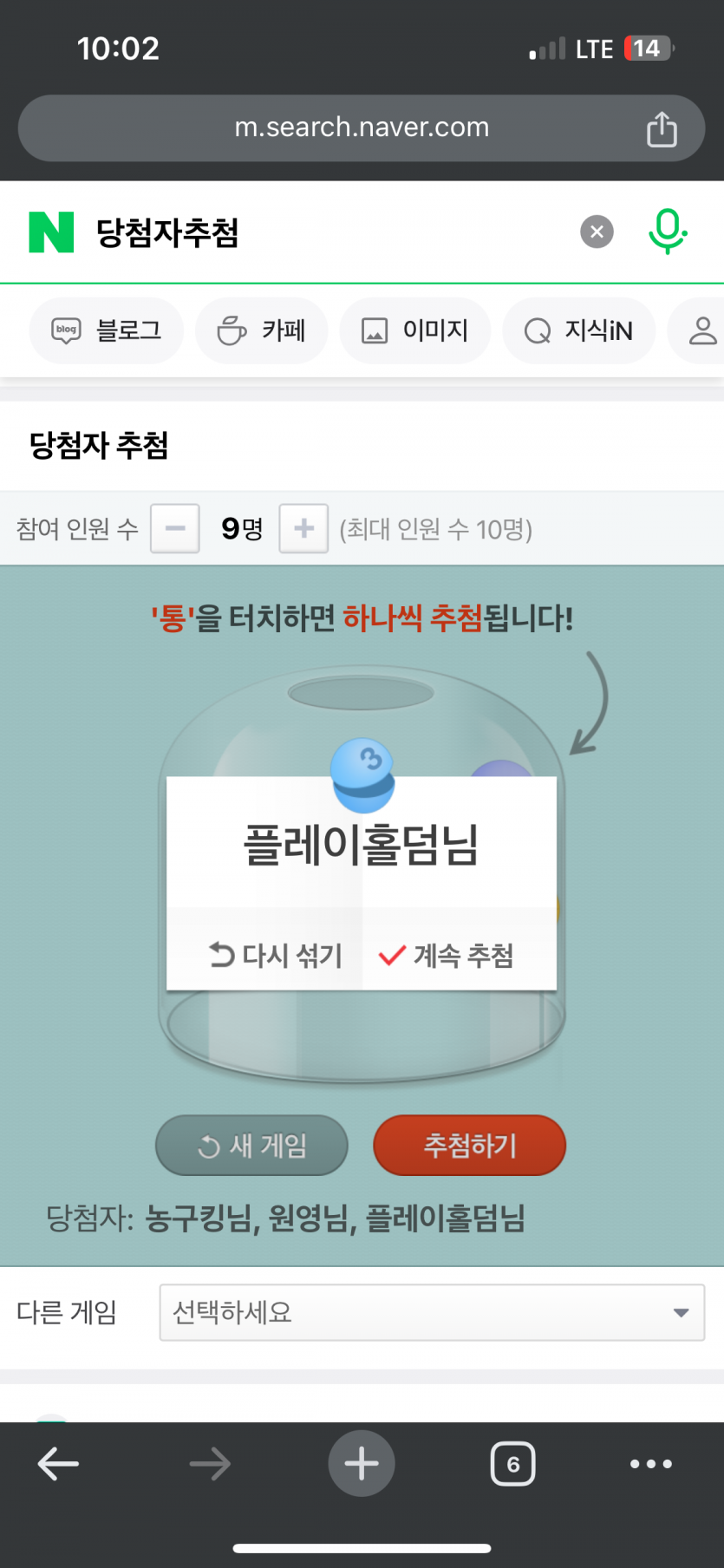The image size is (724, 1568).
Task: View the 6 open tabs
Action: tap(512, 1464)
